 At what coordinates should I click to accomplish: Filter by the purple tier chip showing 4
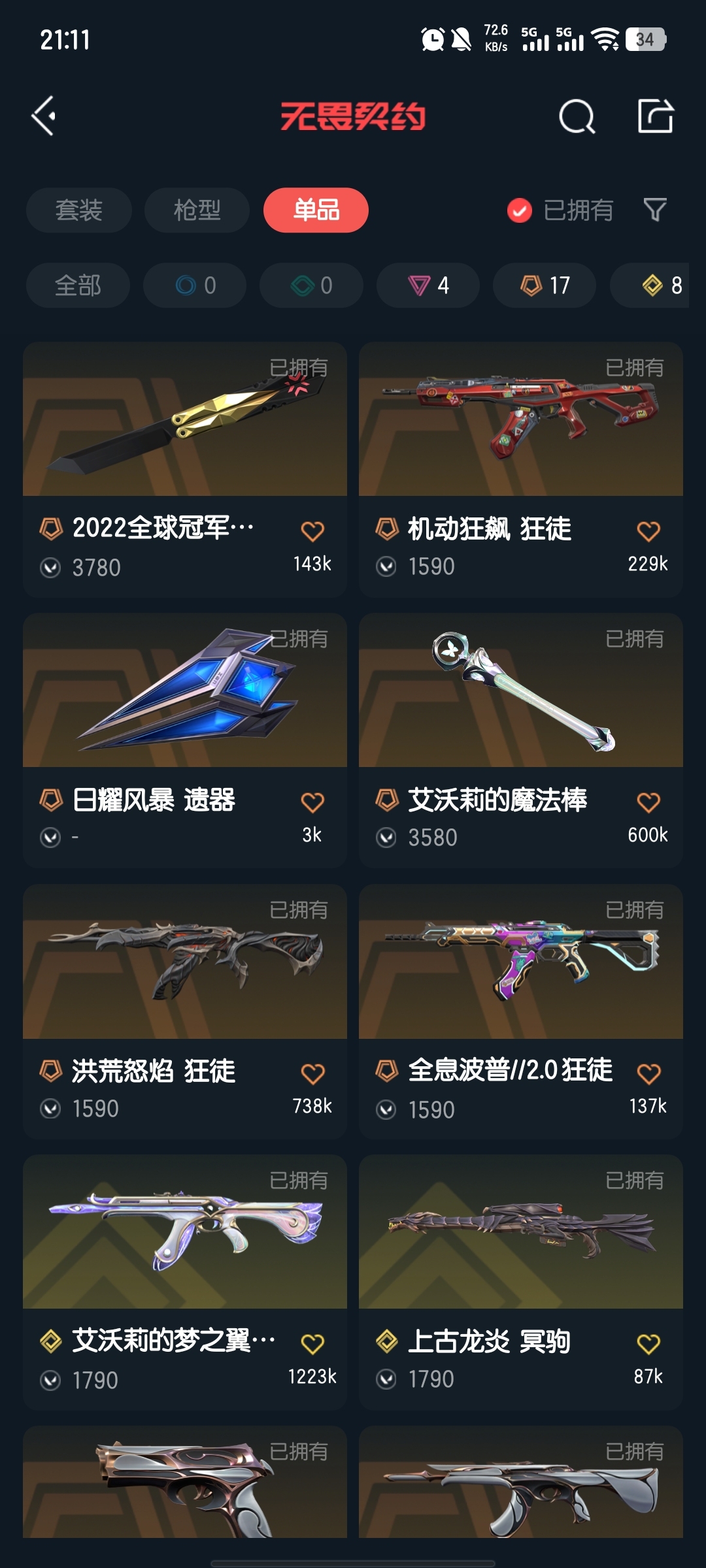point(428,286)
